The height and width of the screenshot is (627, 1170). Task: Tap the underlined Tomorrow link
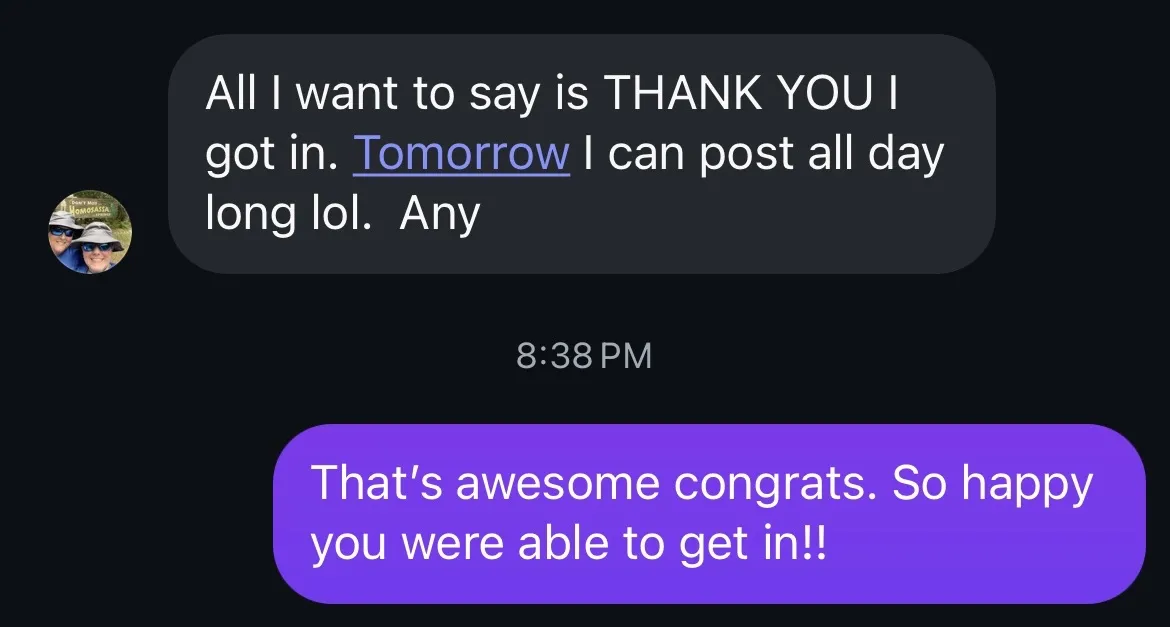coord(461,153)
